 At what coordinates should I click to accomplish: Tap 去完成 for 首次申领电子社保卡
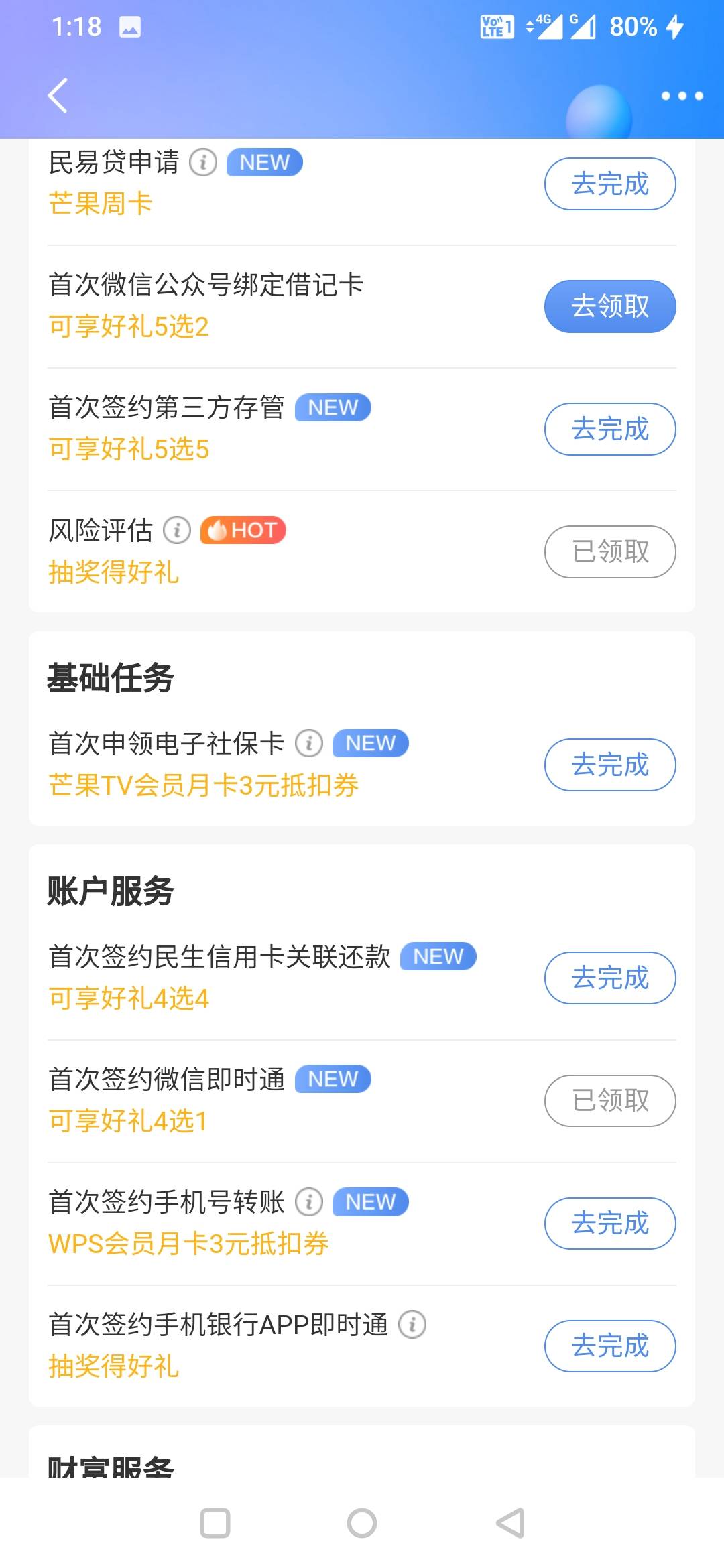[610, 765]
